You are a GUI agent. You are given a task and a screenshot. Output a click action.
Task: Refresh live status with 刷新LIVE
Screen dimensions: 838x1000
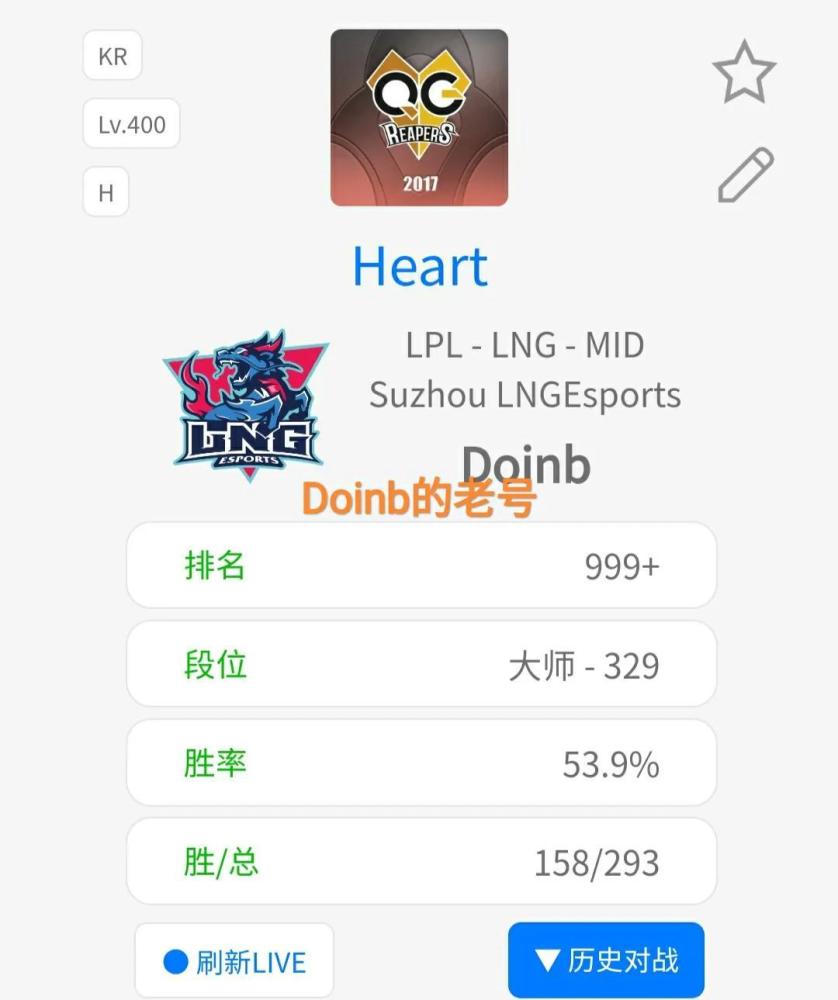point(234,962)
